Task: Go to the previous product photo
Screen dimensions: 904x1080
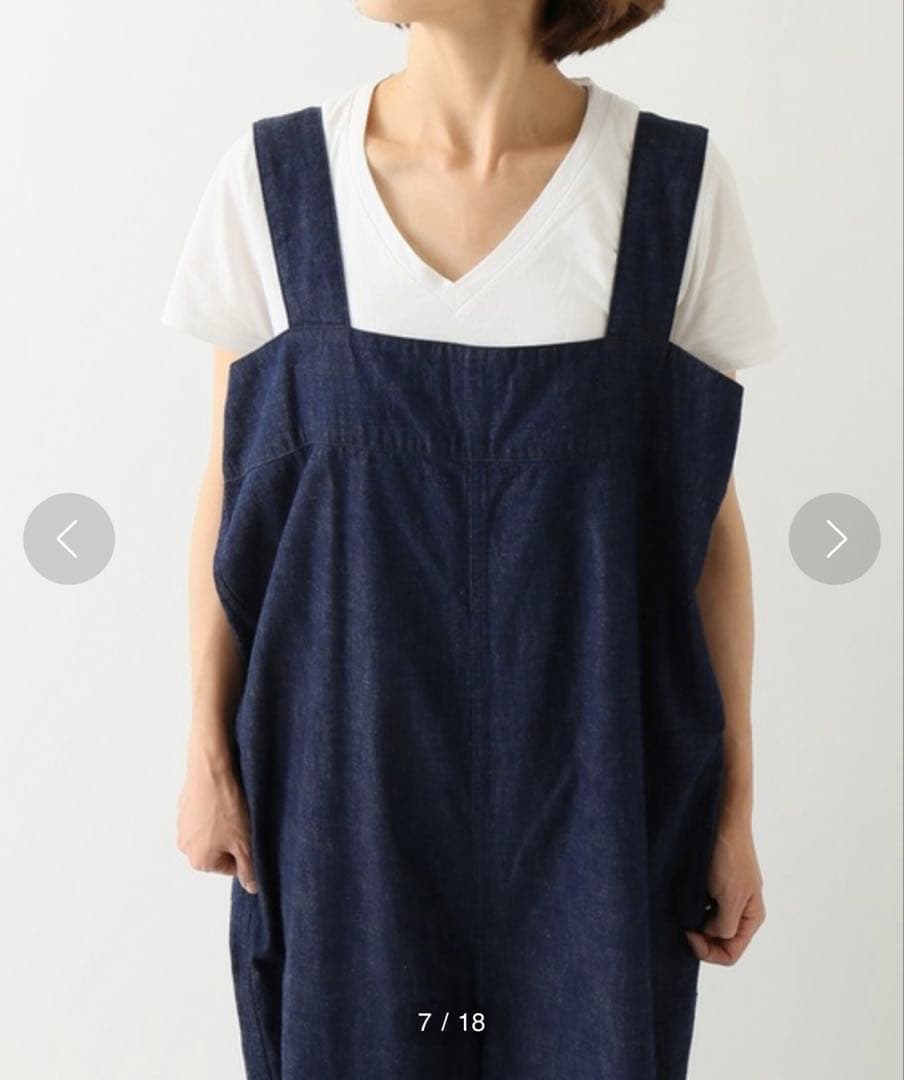Action: tap(69, 539)
